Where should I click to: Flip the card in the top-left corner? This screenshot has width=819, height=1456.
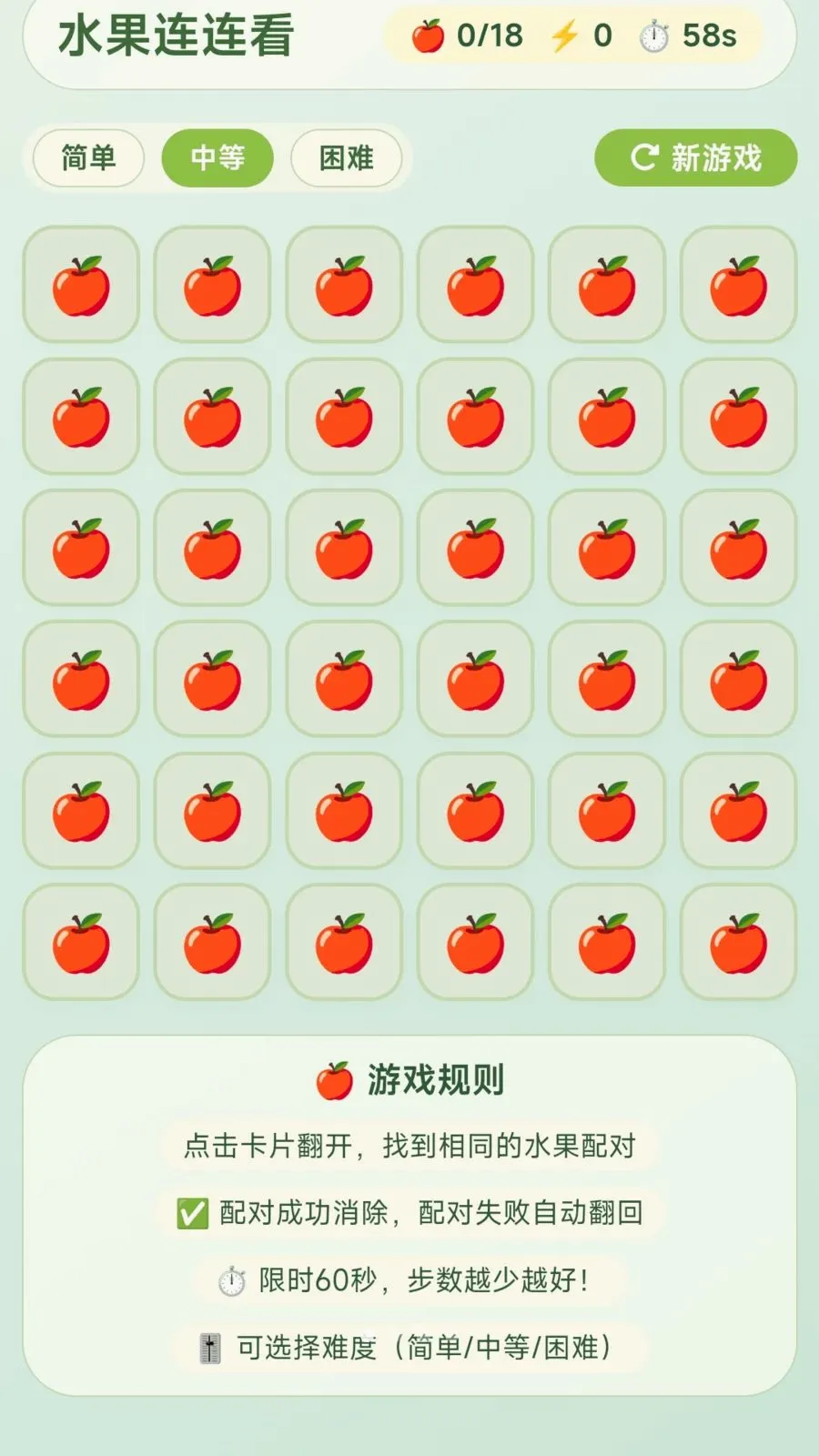81,286
